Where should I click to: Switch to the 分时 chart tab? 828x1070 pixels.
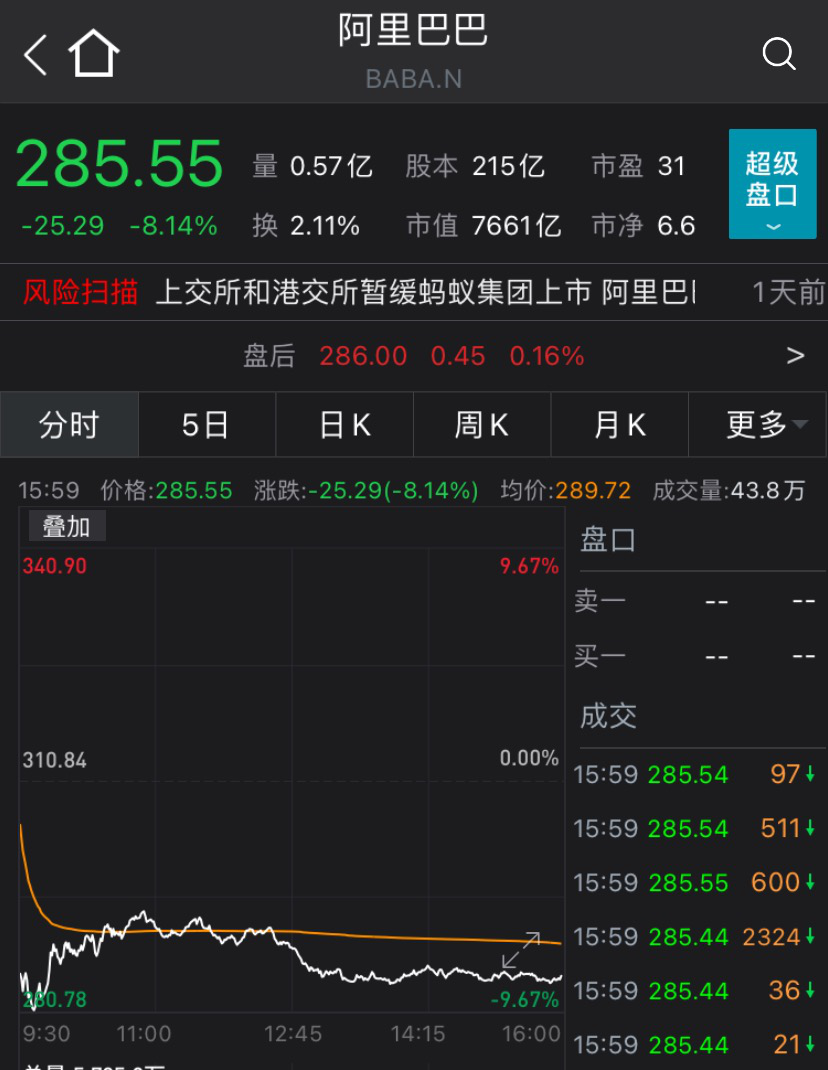pyautogui.click(x=69, y=425)
